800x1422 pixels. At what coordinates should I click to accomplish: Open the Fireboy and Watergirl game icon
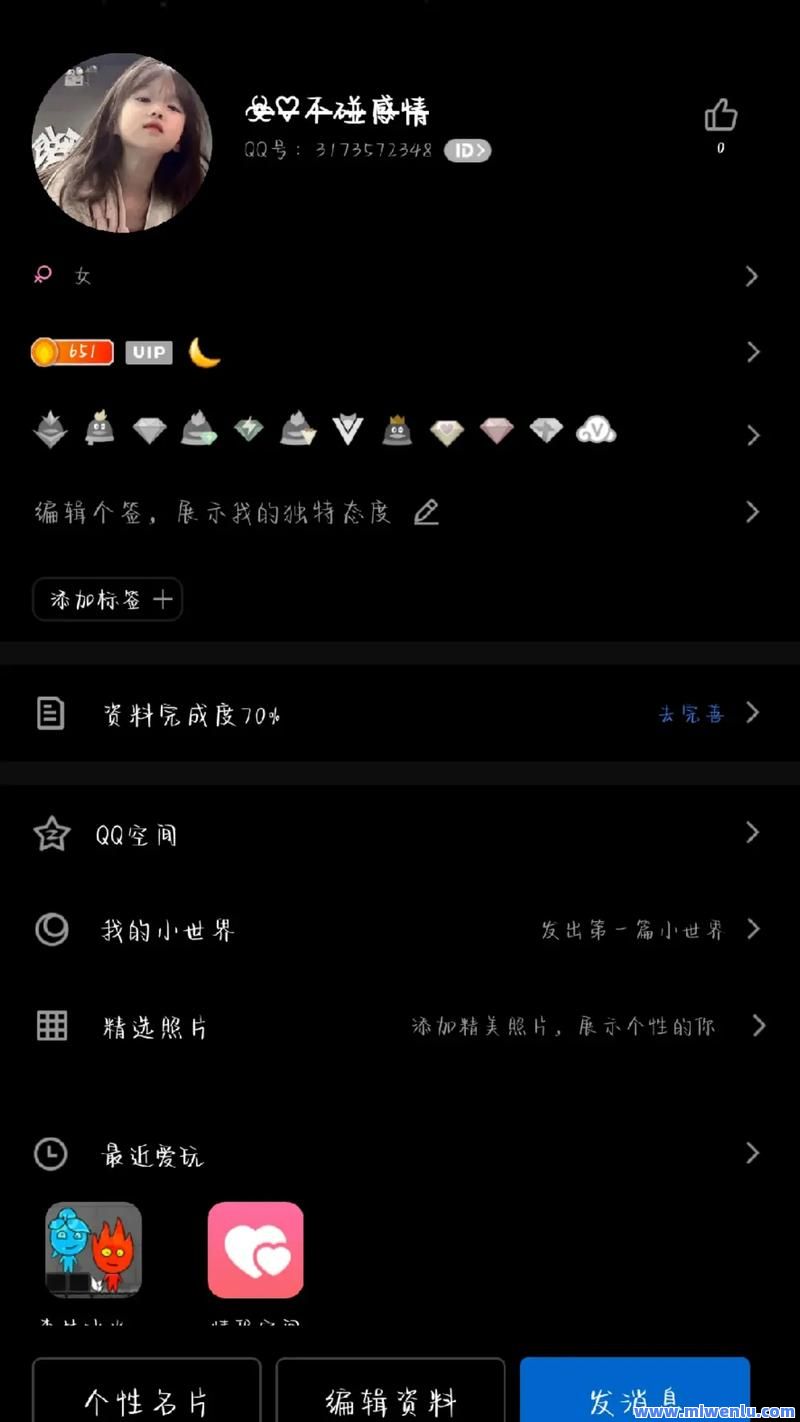94,1250
